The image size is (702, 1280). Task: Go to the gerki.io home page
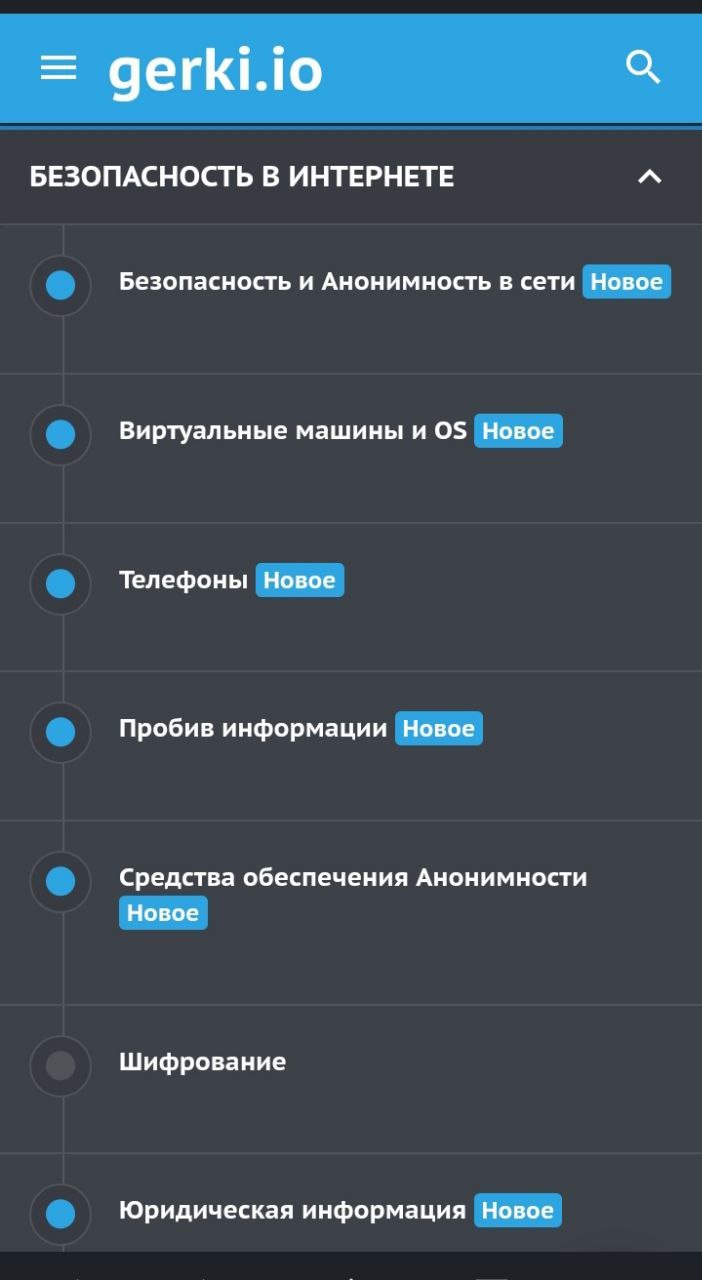coord(215,70)
